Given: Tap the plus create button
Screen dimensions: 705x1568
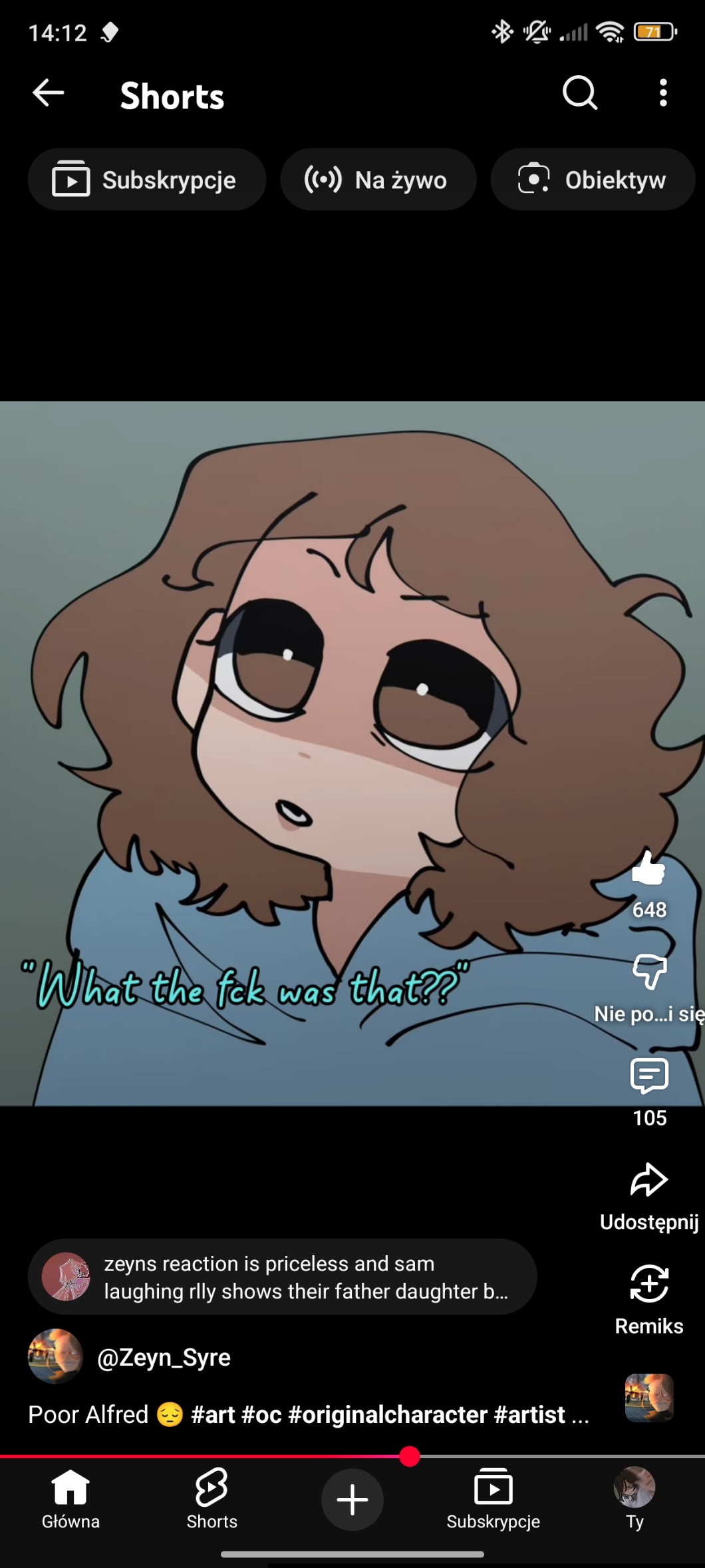Looking at the screenshot, I should tap(352, 1499).
